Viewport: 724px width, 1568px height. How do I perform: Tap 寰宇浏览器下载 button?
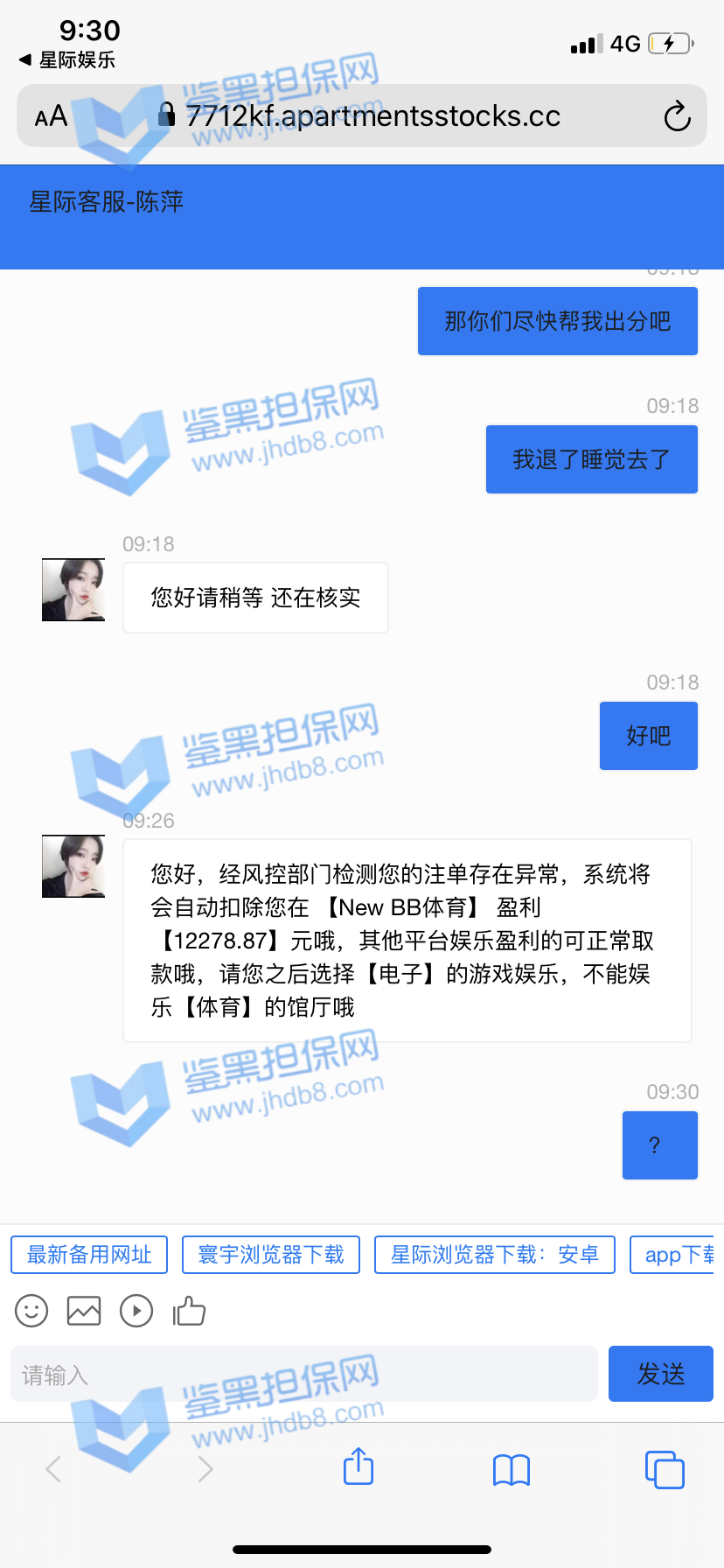click(x=271, y=1255)
